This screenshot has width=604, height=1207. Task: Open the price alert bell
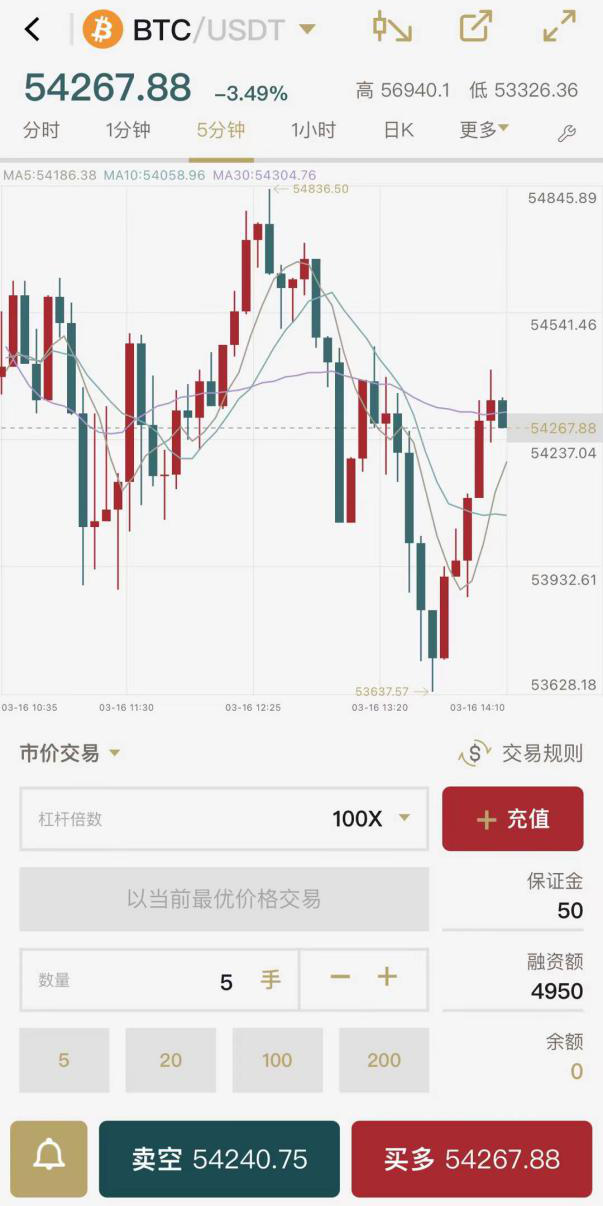49,1158
